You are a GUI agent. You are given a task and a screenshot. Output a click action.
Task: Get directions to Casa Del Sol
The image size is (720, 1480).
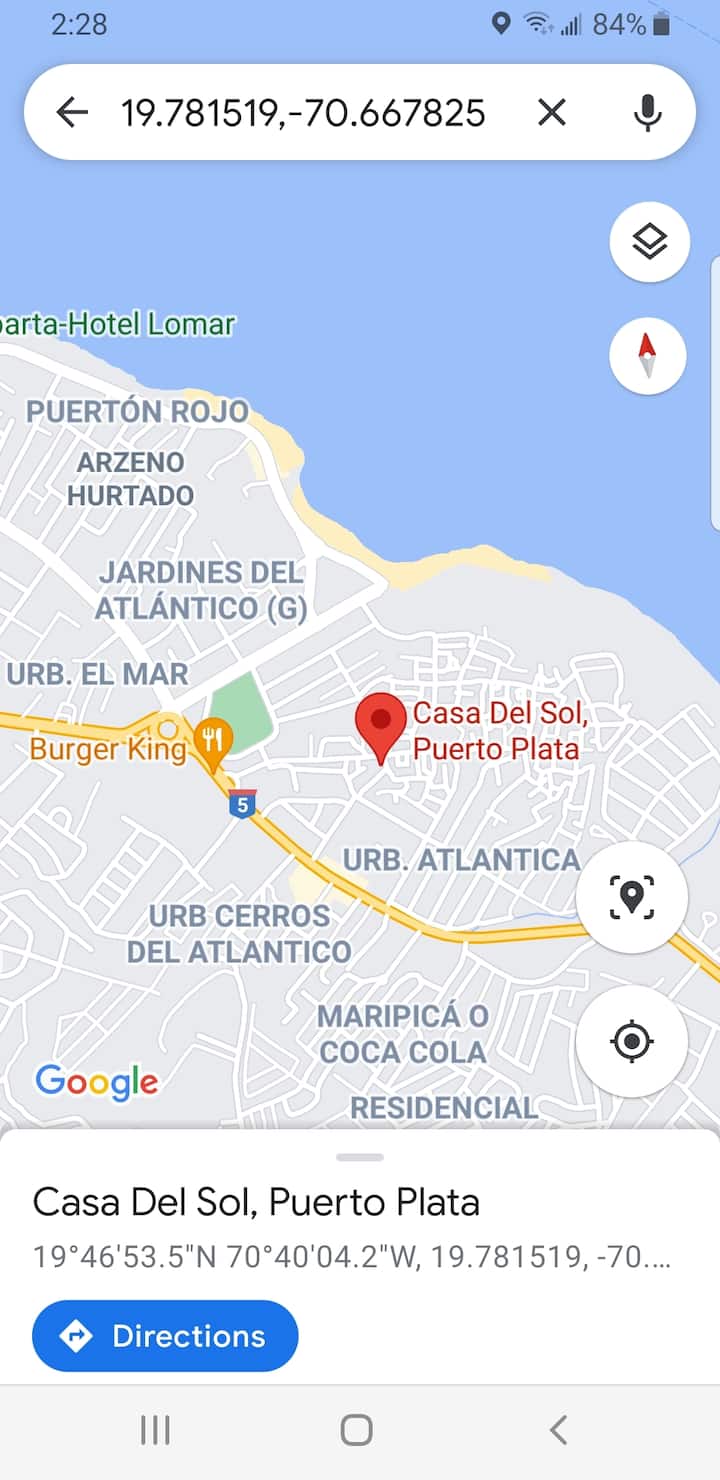pyautogui.click(x=165, y=1336)
